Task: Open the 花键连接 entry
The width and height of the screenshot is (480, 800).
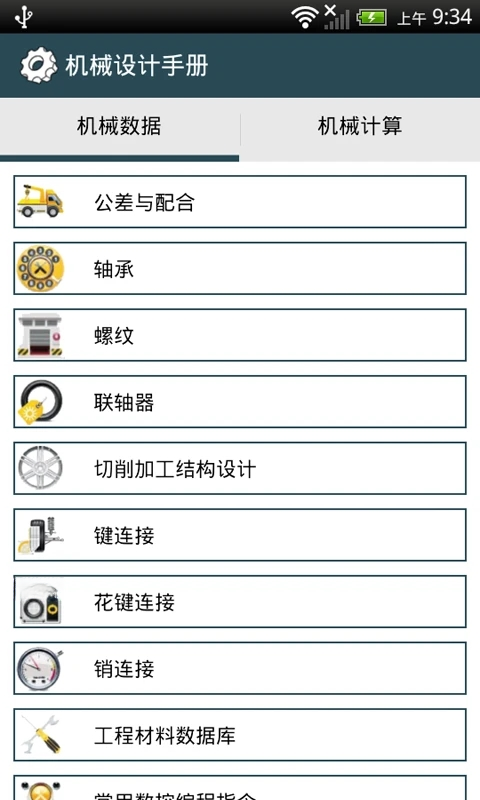Action: point(240,602)
